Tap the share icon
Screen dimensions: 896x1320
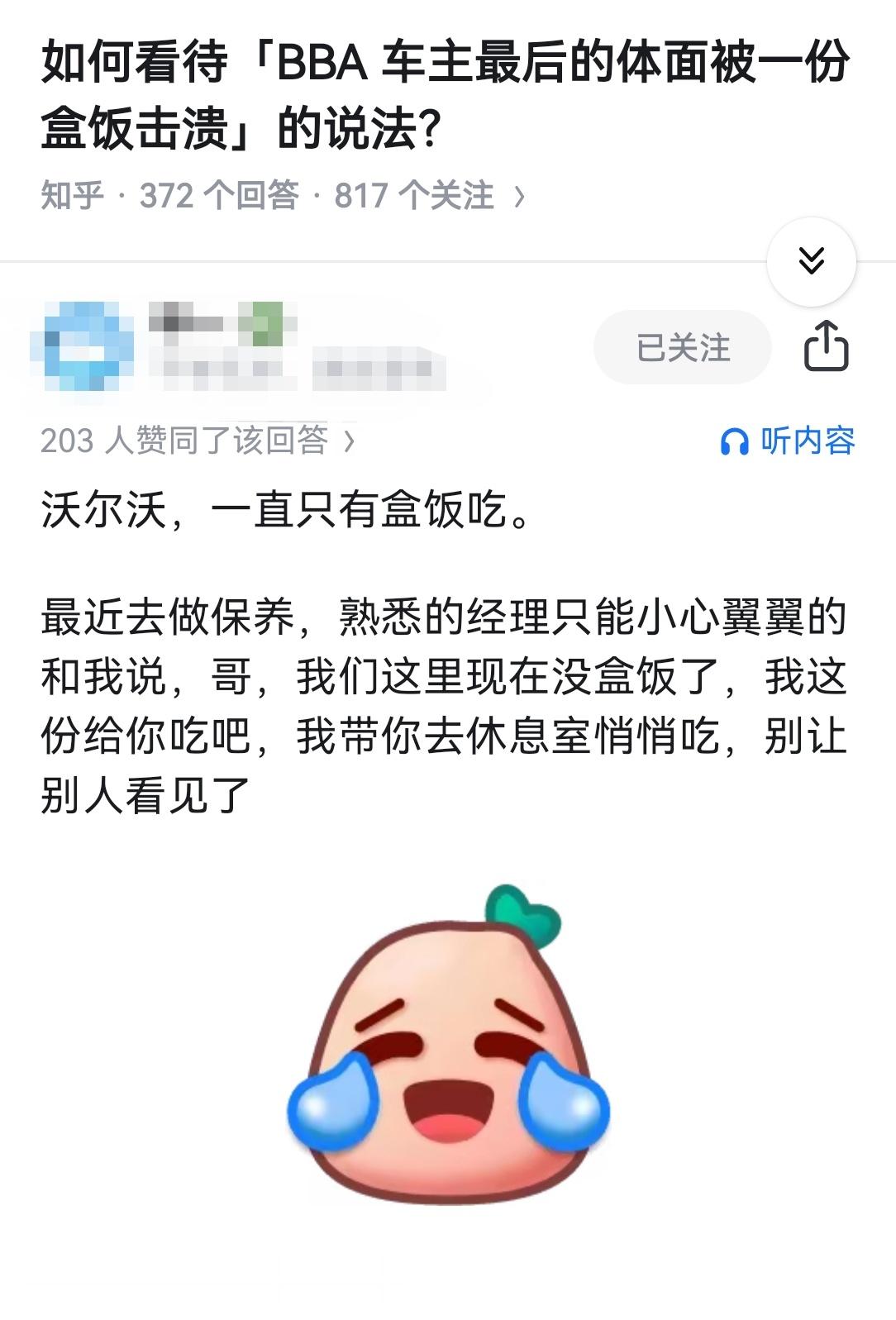coord(825,348)
